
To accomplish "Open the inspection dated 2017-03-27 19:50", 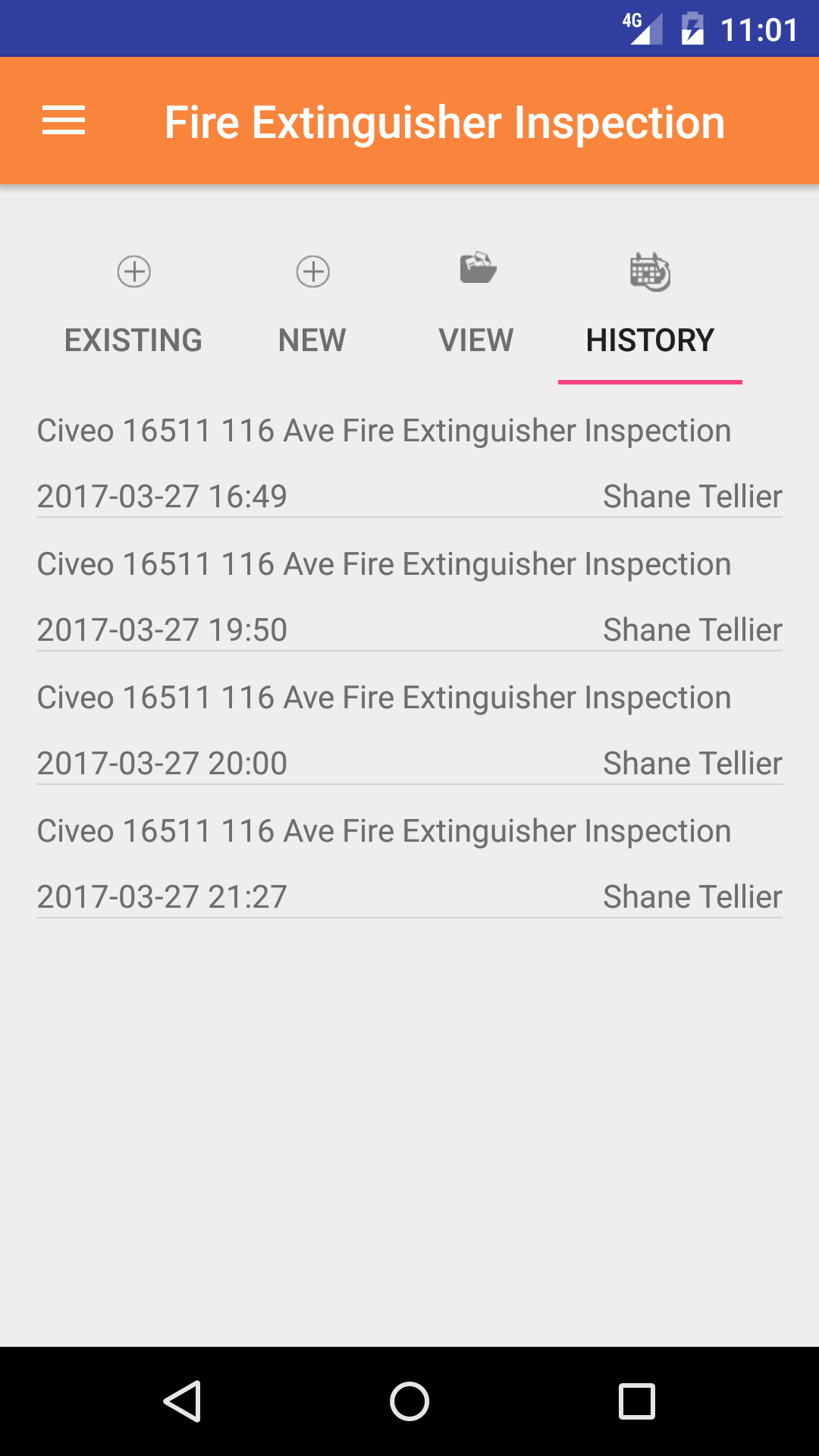I will (x=409, y=596).
